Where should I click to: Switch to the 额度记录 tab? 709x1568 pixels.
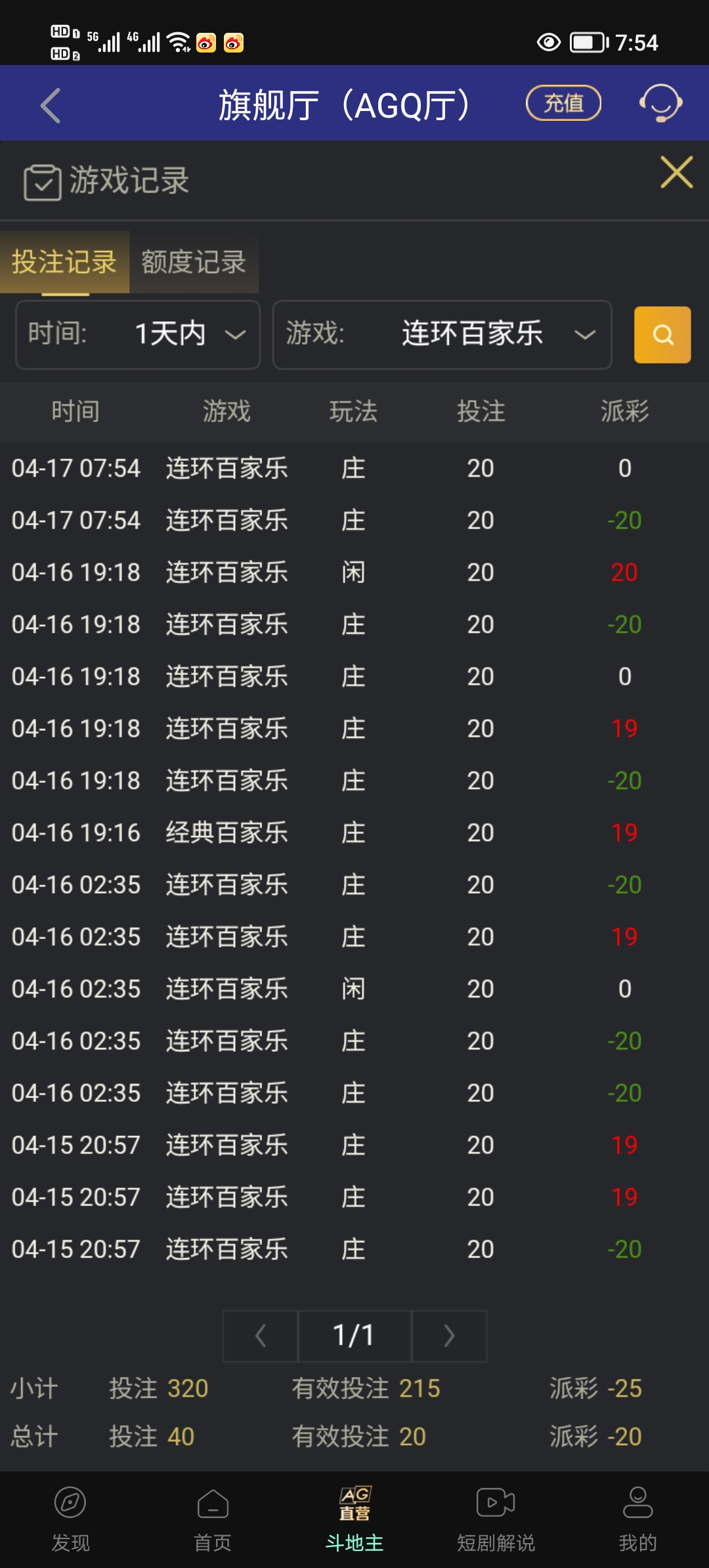(x=192, y=261)
